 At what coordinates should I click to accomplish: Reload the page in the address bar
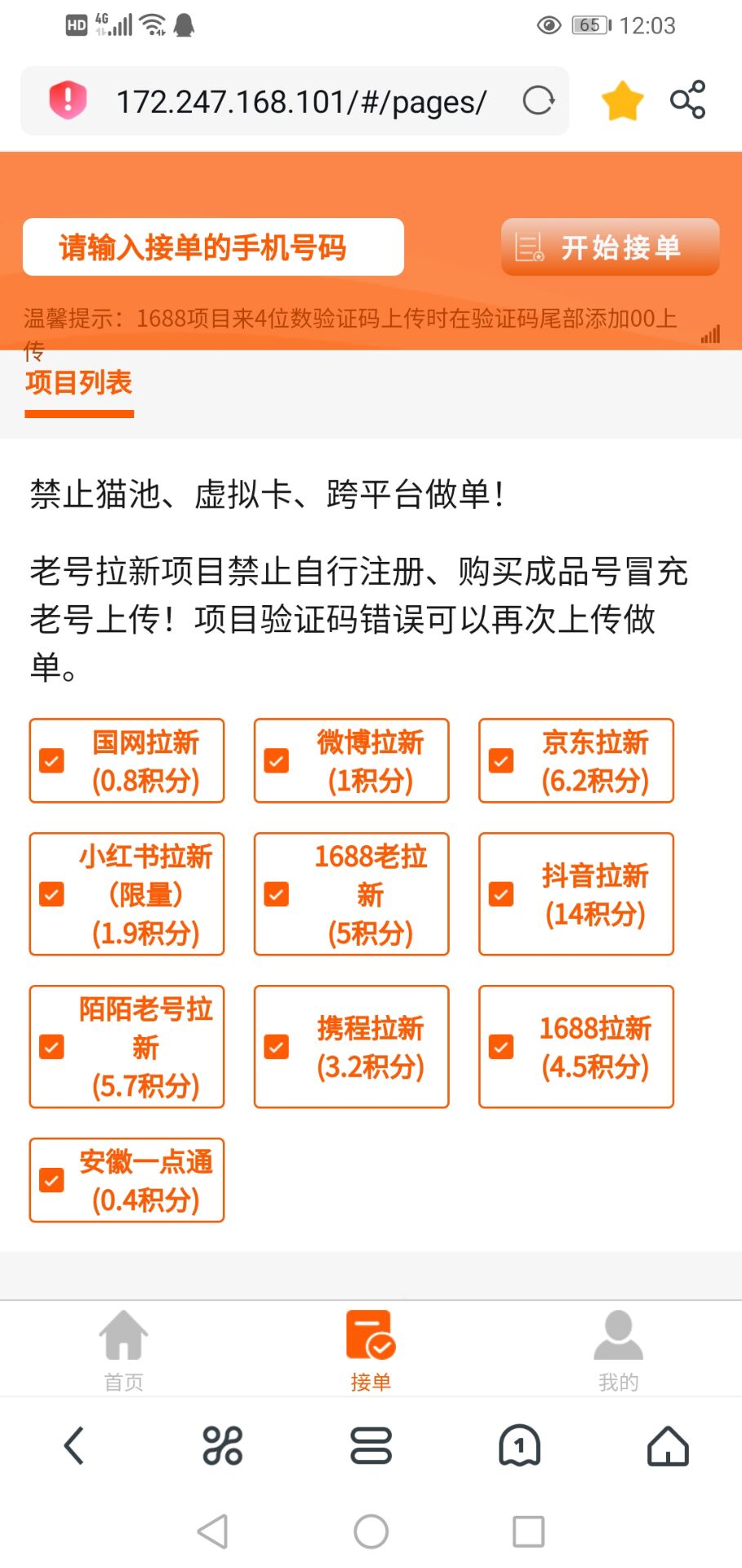(x=539, y=101)
